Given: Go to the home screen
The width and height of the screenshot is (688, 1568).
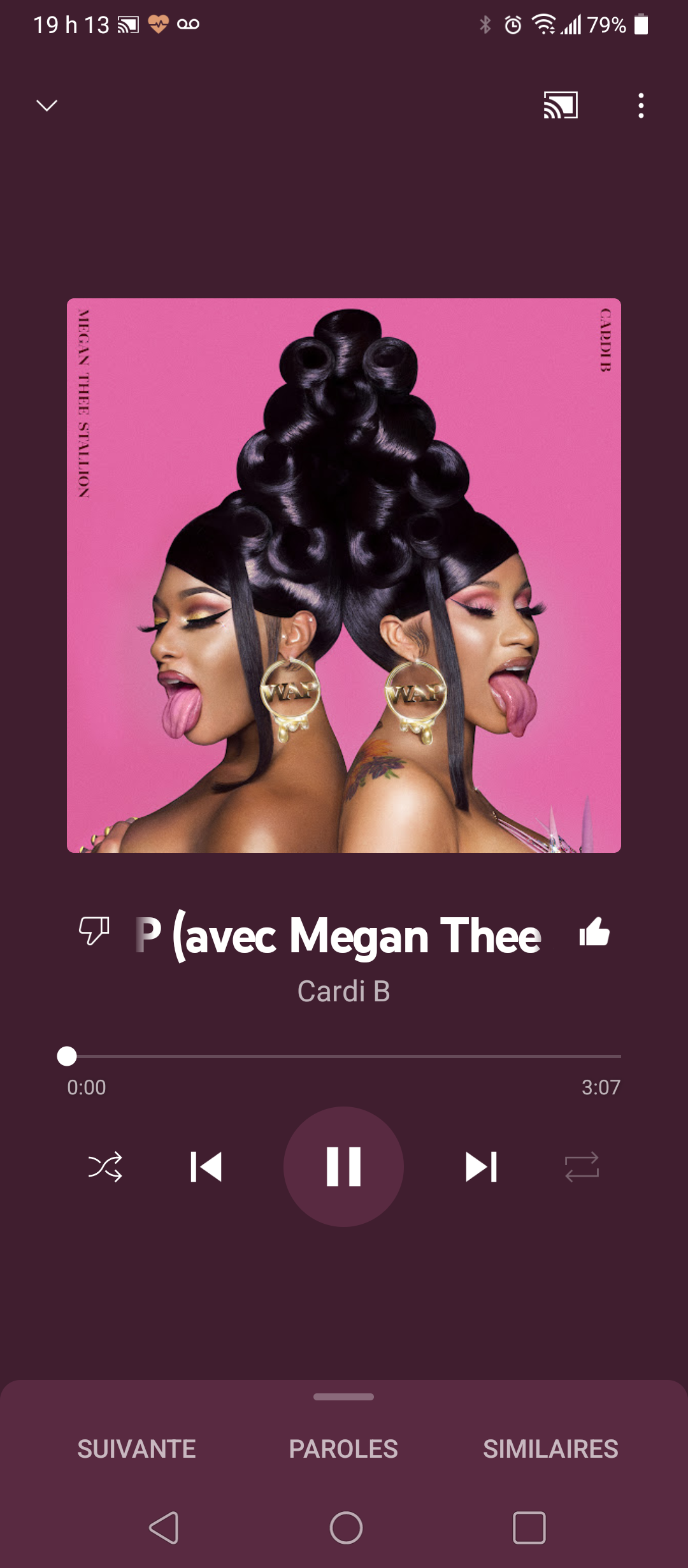Looking at the screenshot, I should pos(346,1528).
